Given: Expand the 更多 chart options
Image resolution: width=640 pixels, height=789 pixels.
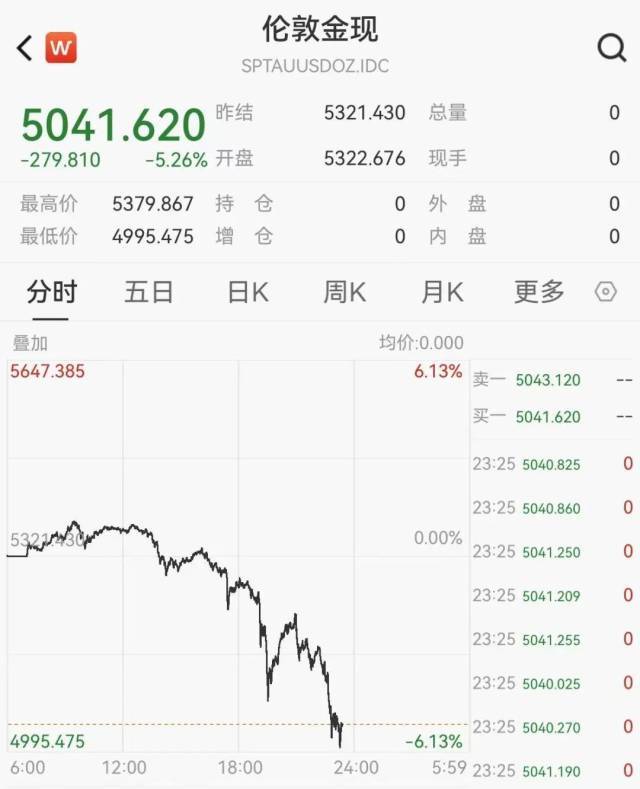Looking at the screenshot, I should (539, 292).
